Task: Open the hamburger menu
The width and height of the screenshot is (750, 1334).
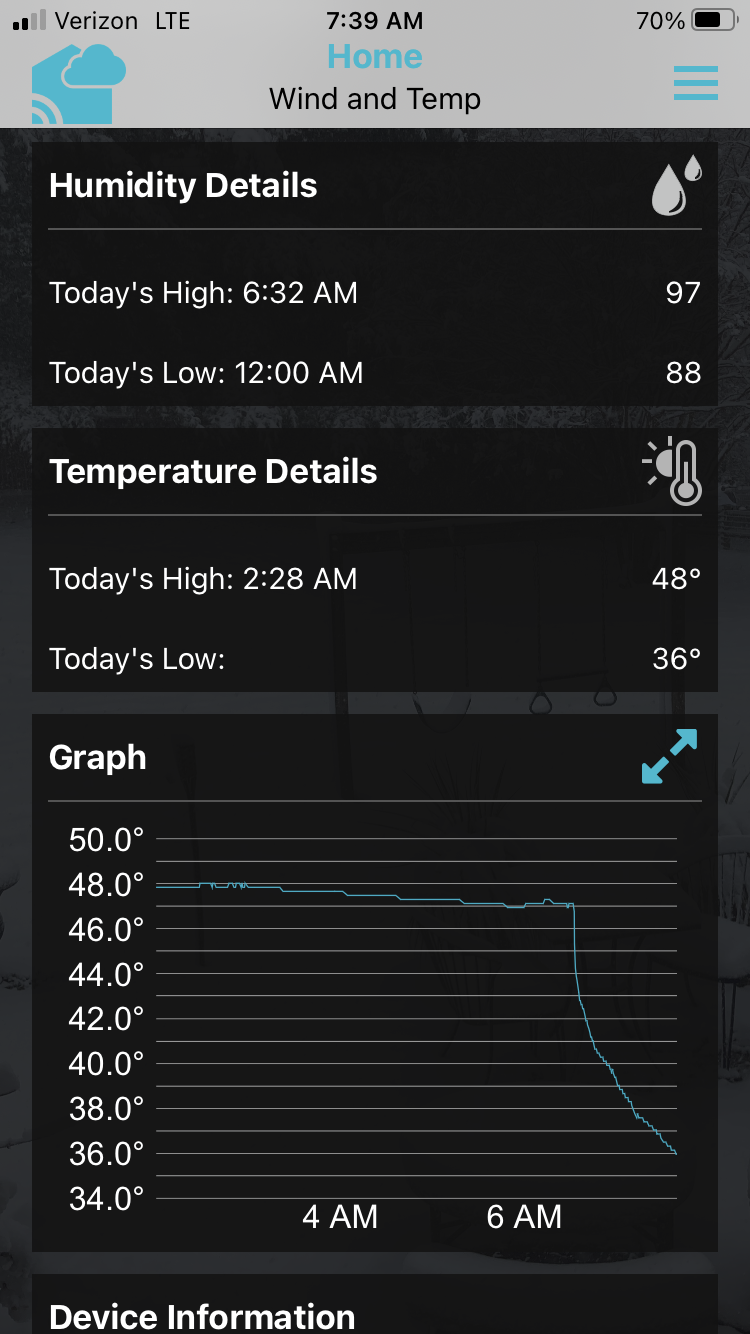Action: [x=696, y=83]
